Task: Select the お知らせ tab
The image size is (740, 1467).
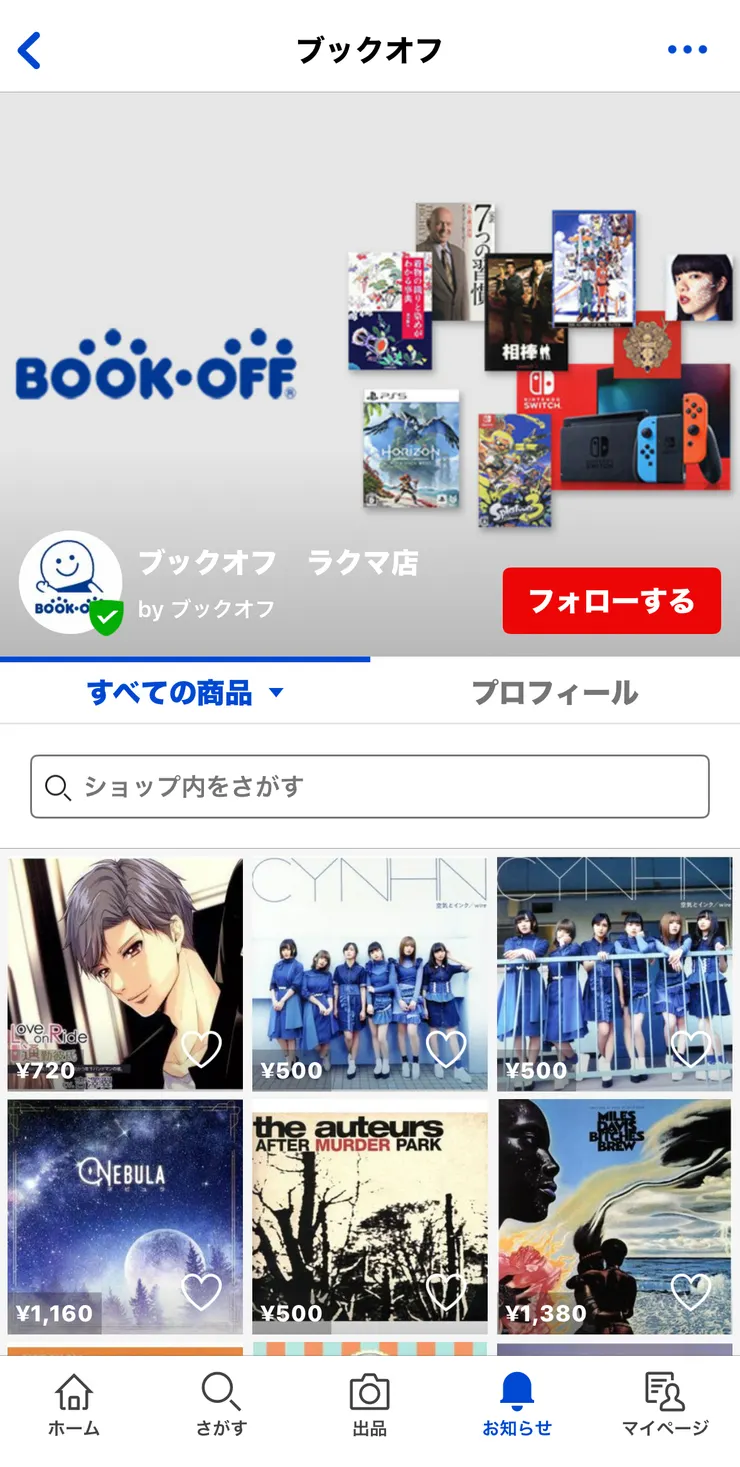Action: tap(517, 1405)
